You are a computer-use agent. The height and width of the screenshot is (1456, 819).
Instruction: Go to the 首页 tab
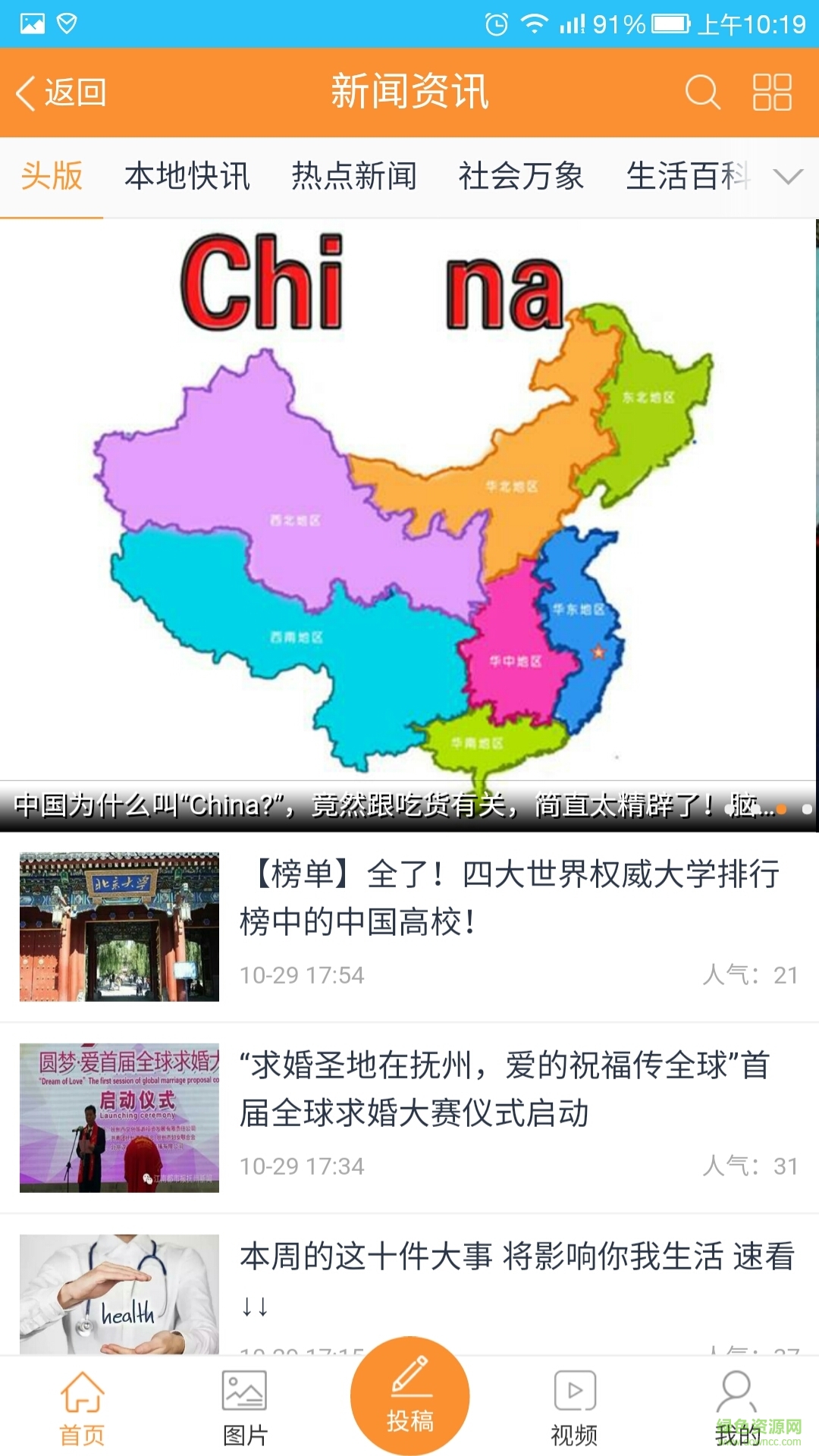click(82, 1407)
